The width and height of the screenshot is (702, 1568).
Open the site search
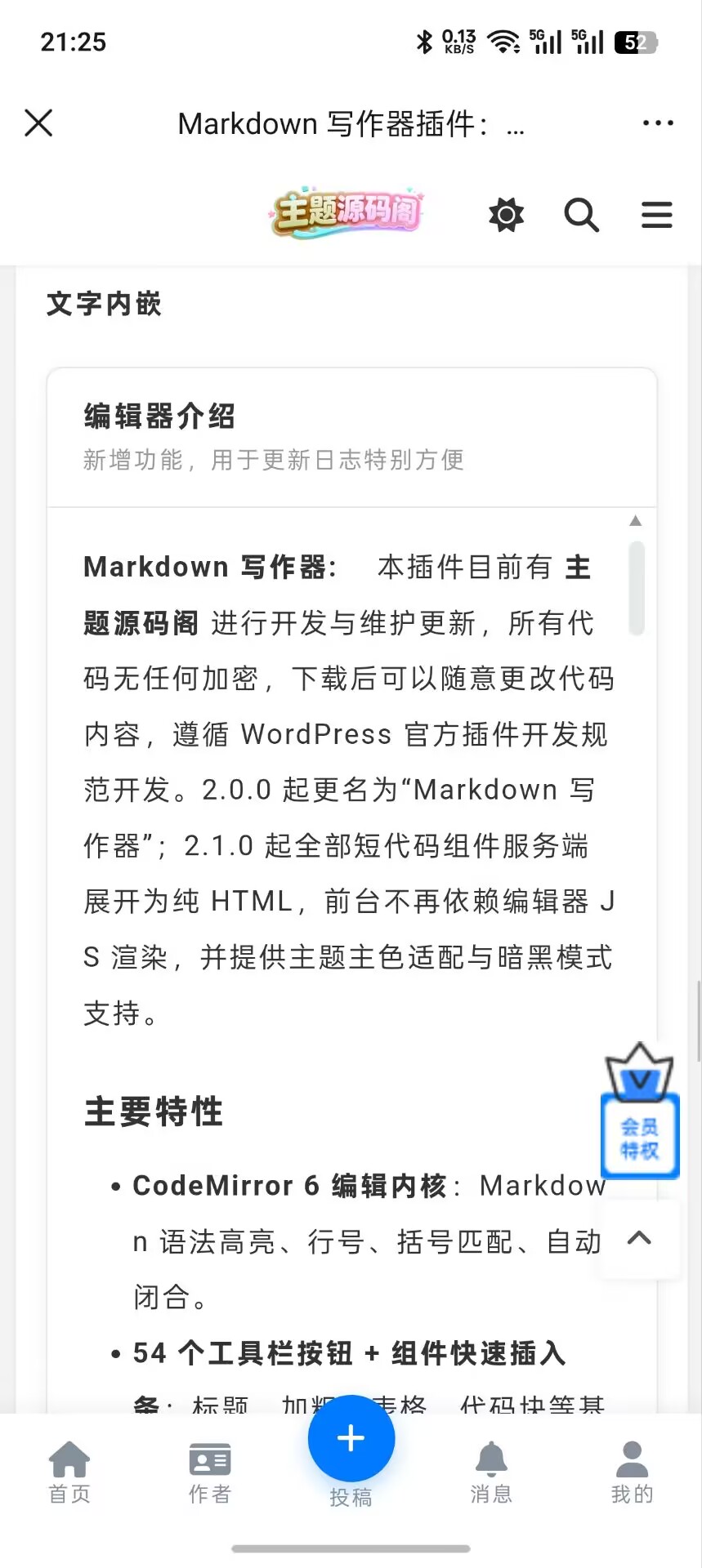coord(582,215)
